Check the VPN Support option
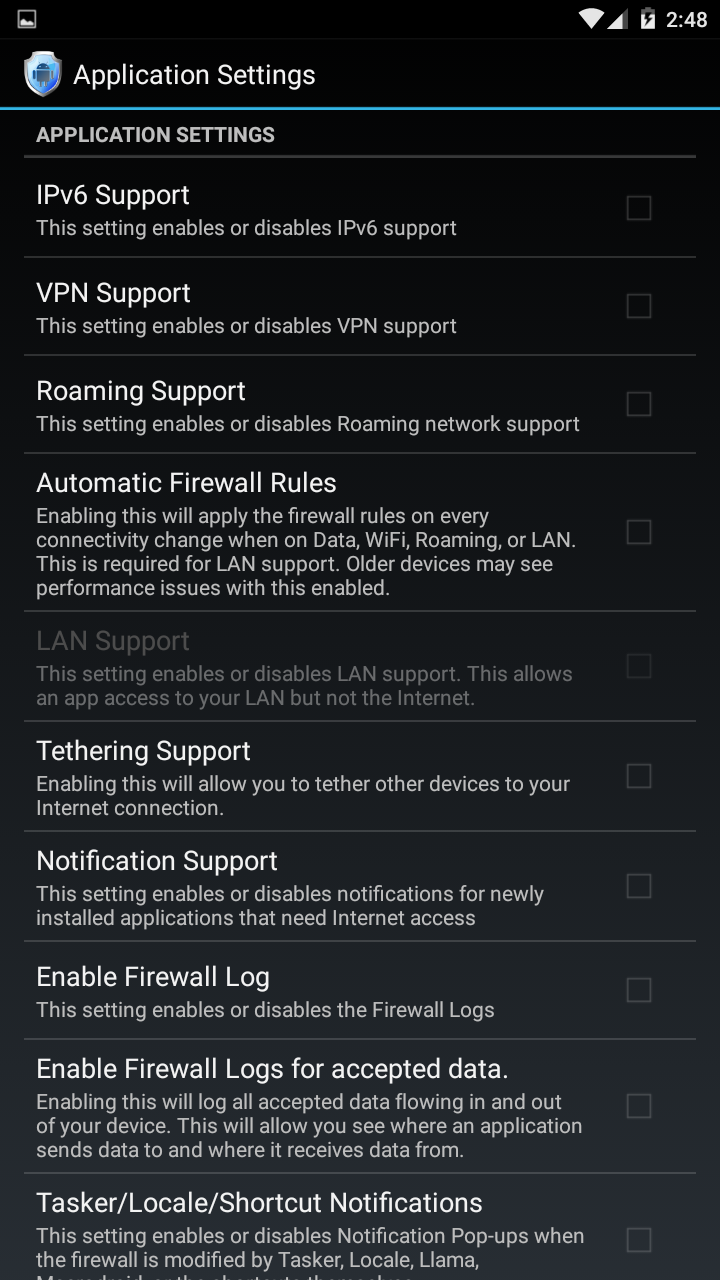This screenshot has height=1280, width=720. tap(638, 306)
